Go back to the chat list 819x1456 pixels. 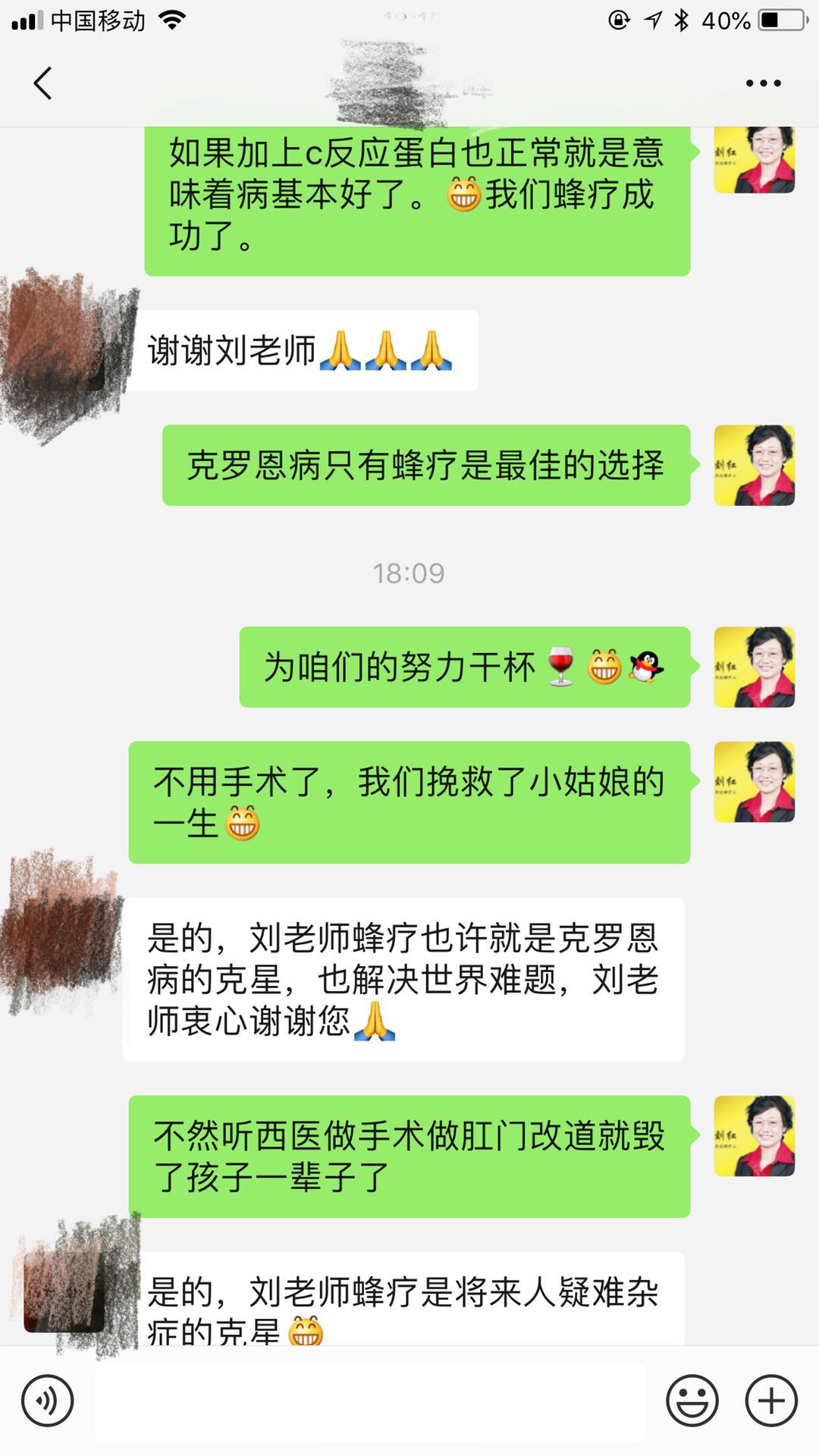43,83
